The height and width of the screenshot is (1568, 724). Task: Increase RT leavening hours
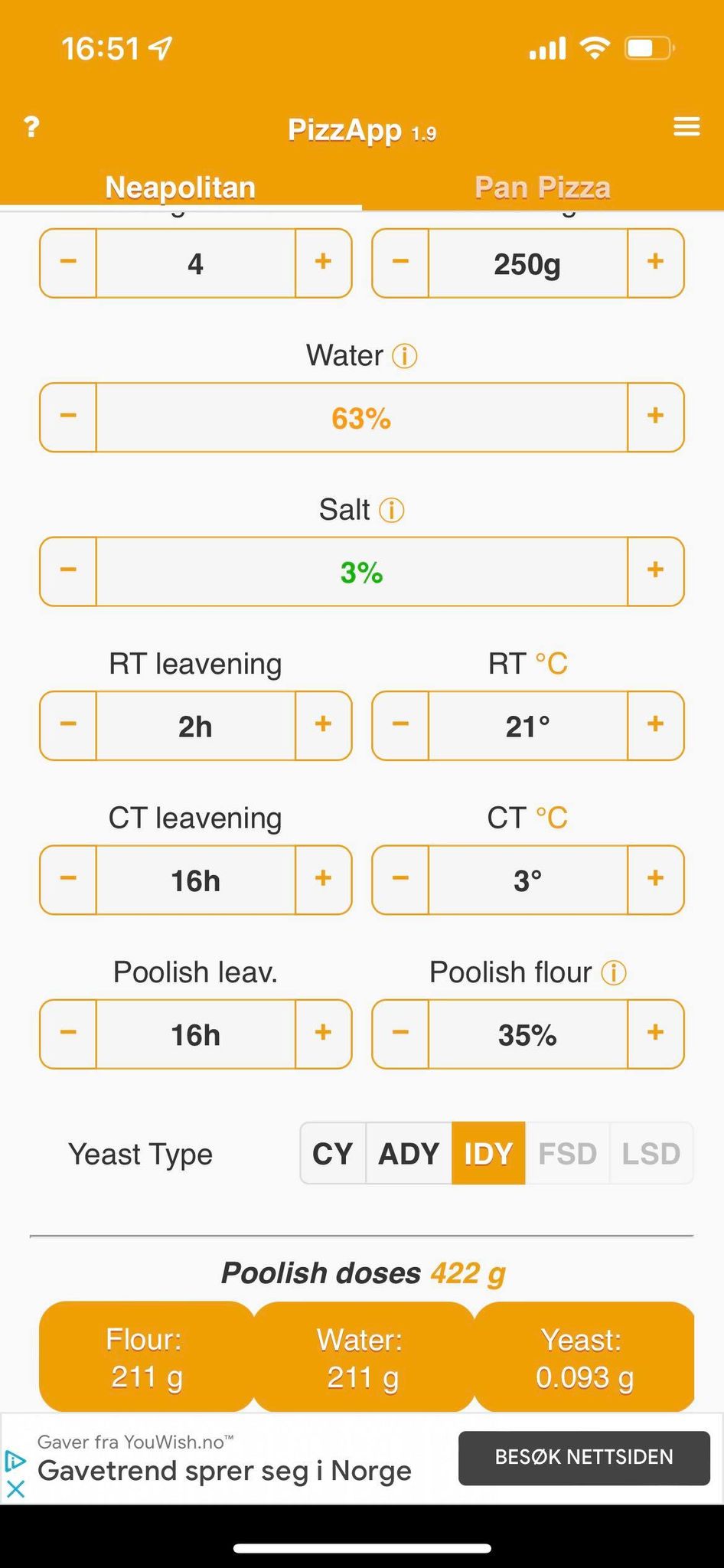[323, 725]
